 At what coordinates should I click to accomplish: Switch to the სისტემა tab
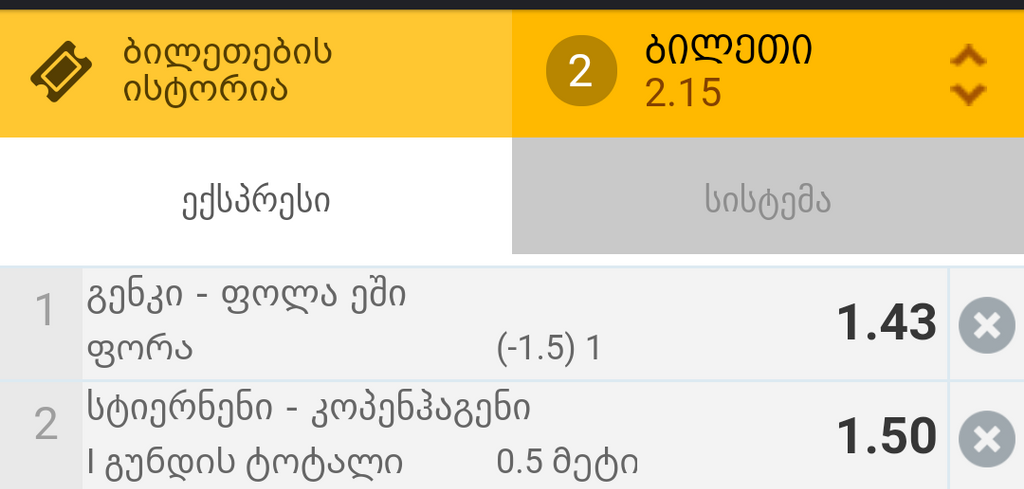(x=767, y=201)
